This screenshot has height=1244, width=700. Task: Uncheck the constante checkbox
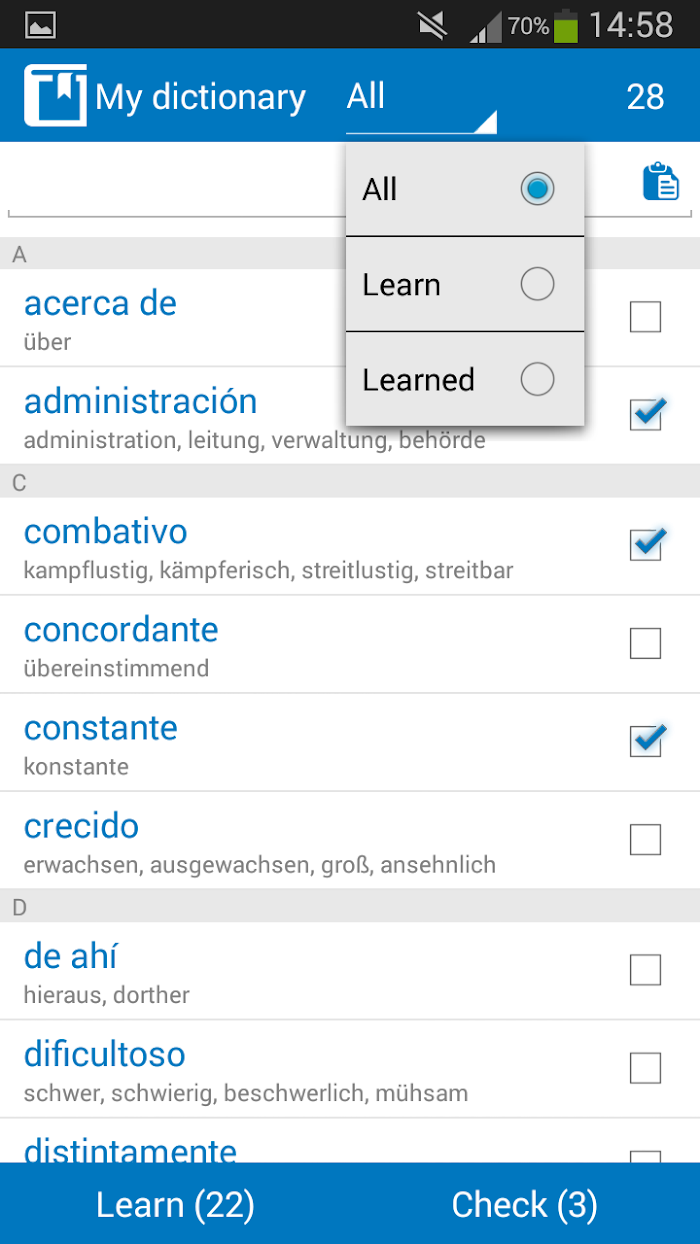647,741
